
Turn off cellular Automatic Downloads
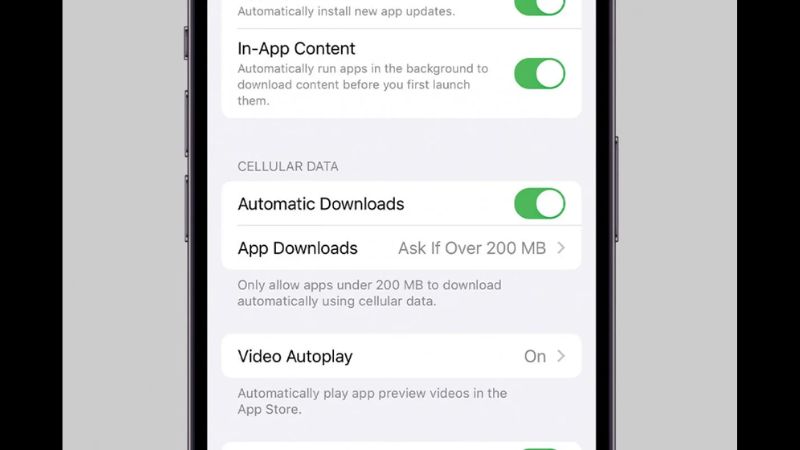[x=539, y=203]
